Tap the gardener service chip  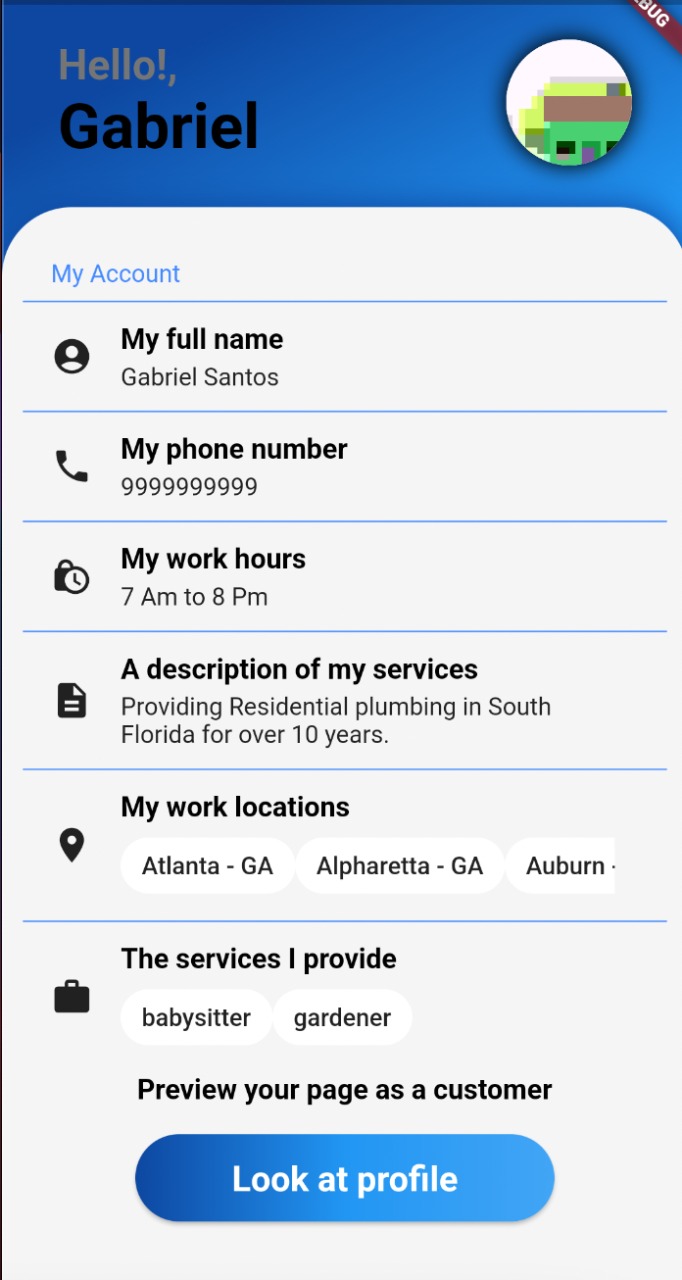[x=342, y=1018]
